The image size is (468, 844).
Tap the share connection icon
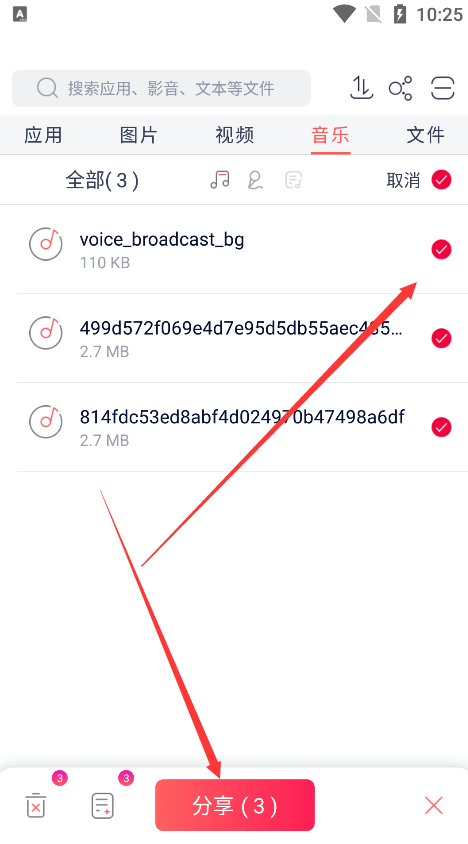coord(401,88)
